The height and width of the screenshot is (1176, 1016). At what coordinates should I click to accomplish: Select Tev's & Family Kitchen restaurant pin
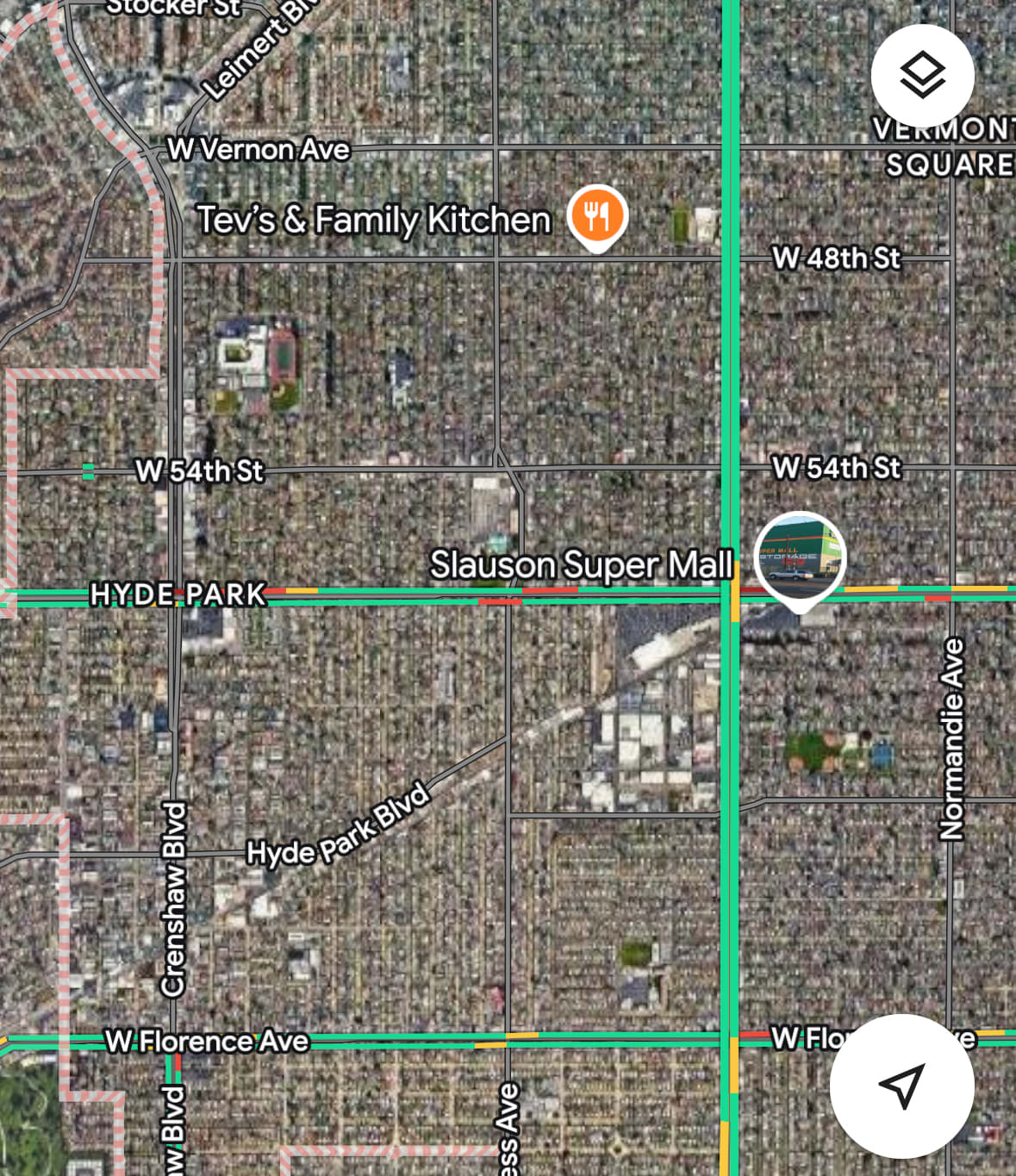point(597,215)
